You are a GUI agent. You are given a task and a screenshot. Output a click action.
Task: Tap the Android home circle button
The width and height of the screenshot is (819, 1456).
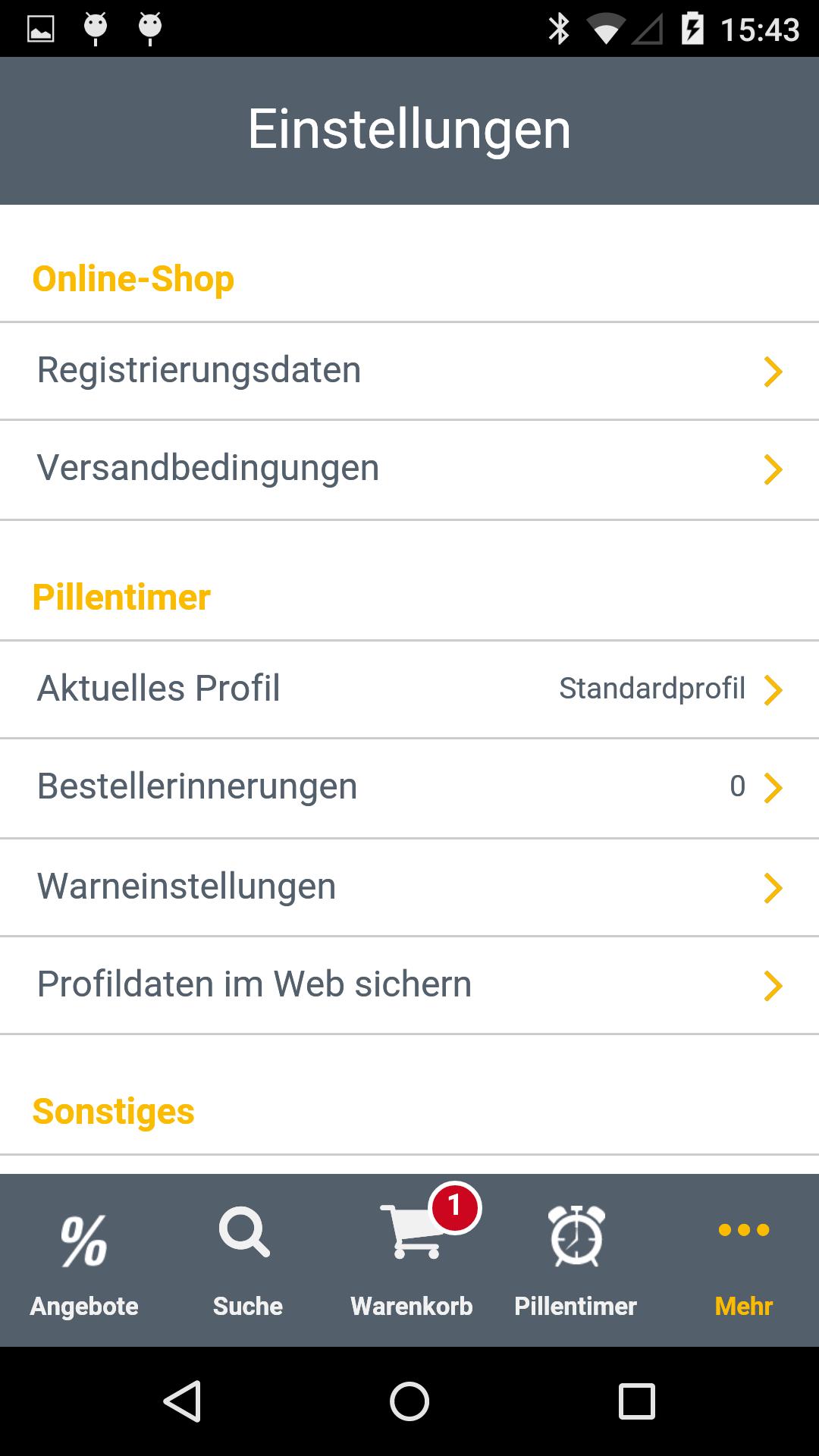tap(409, 1401)
